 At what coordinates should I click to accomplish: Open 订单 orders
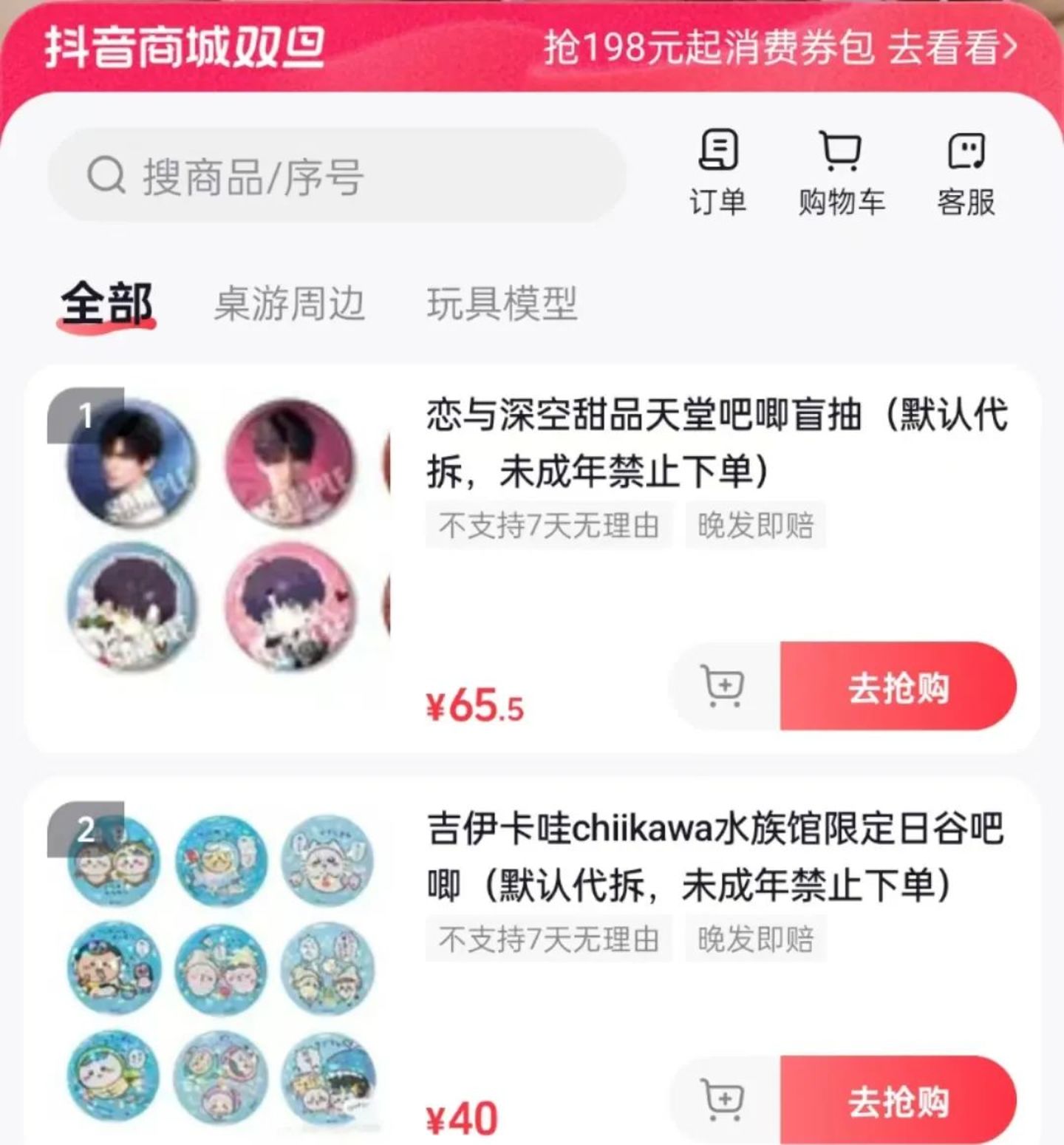(717, 173)
